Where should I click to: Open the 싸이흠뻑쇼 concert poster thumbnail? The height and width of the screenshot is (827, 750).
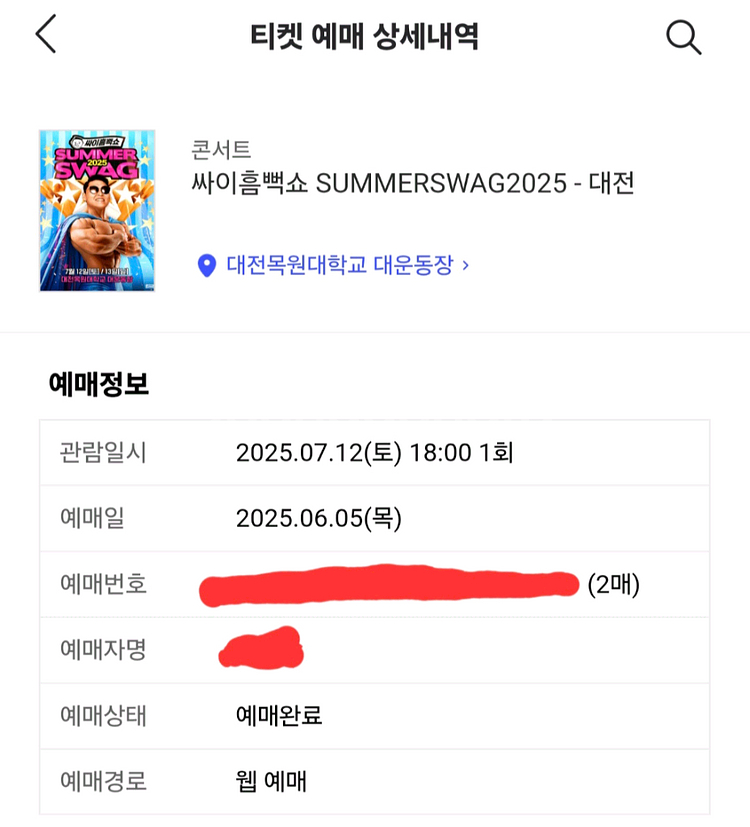coord(97,211)
